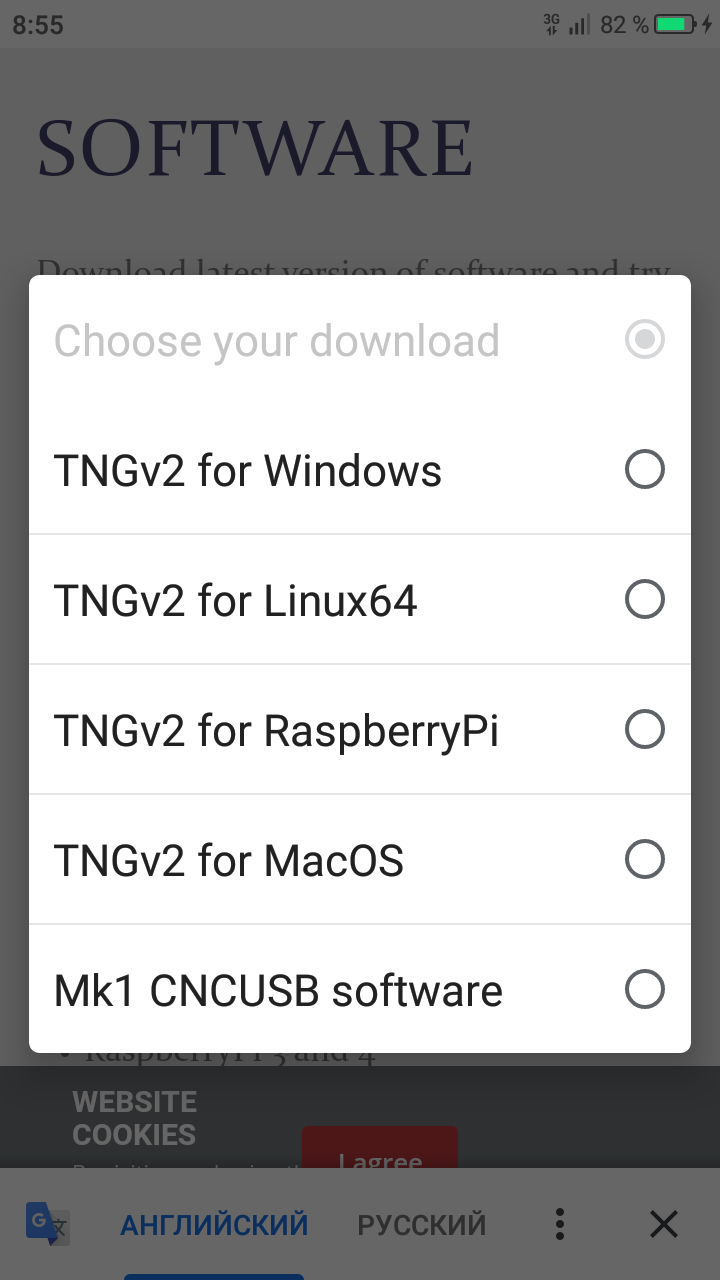Choose Mk1 CNCUSB software option
The height and width of the screenshot is (1280, 720).
(359, 990)
